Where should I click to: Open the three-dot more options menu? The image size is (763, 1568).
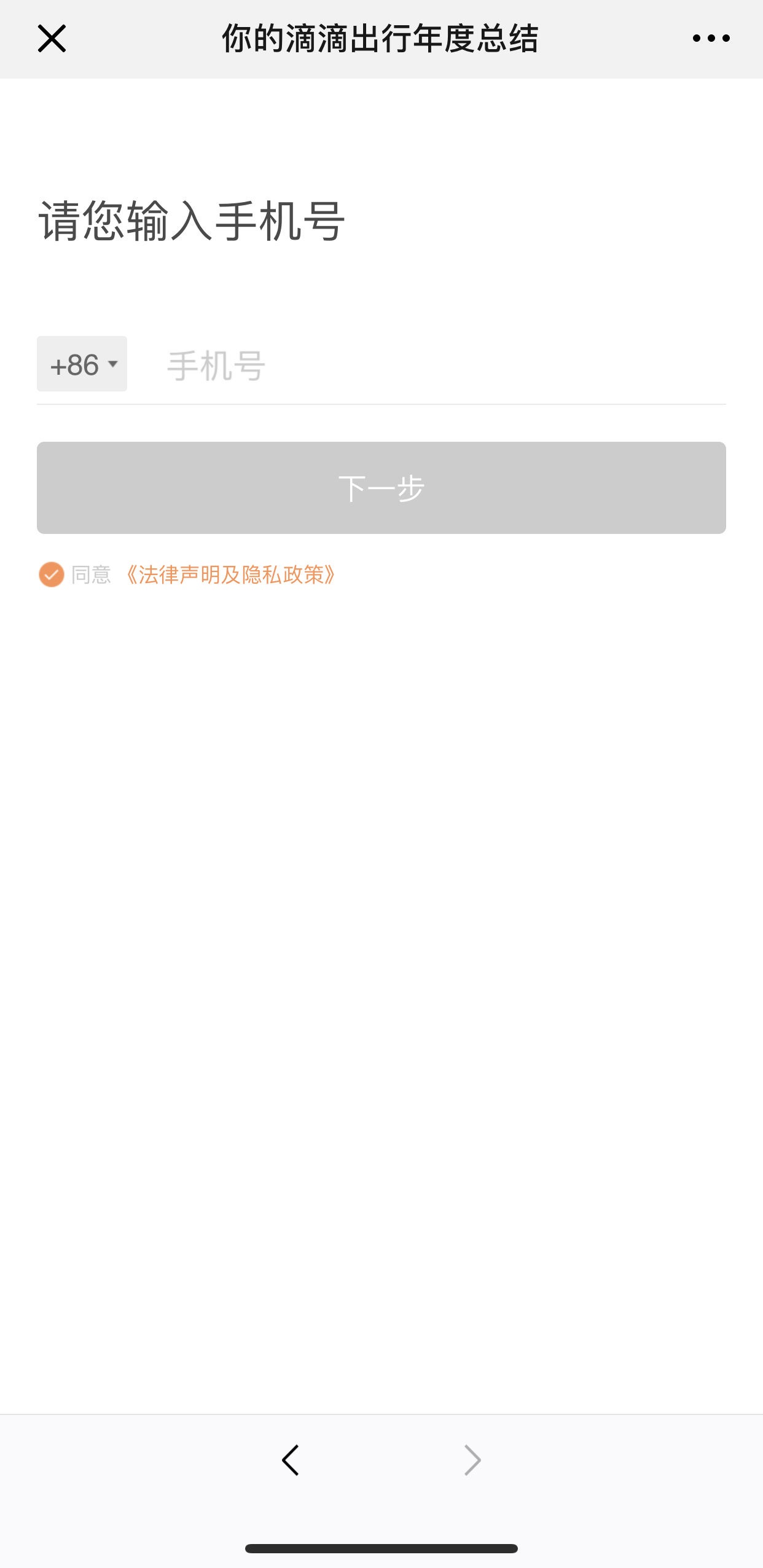pyautogui.click(x=711, y=38)
